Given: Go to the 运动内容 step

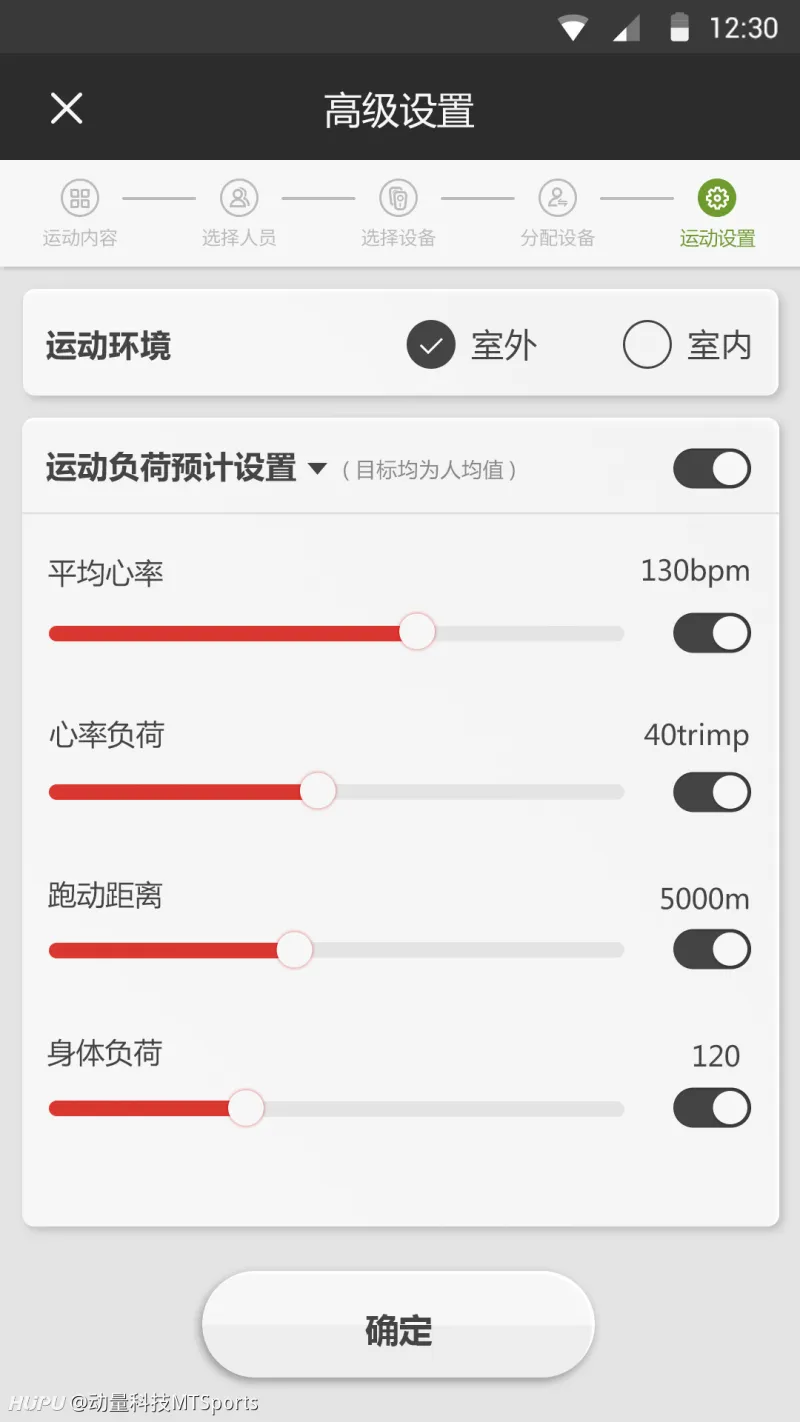Looking at the screenshot, I should (80, 213).
